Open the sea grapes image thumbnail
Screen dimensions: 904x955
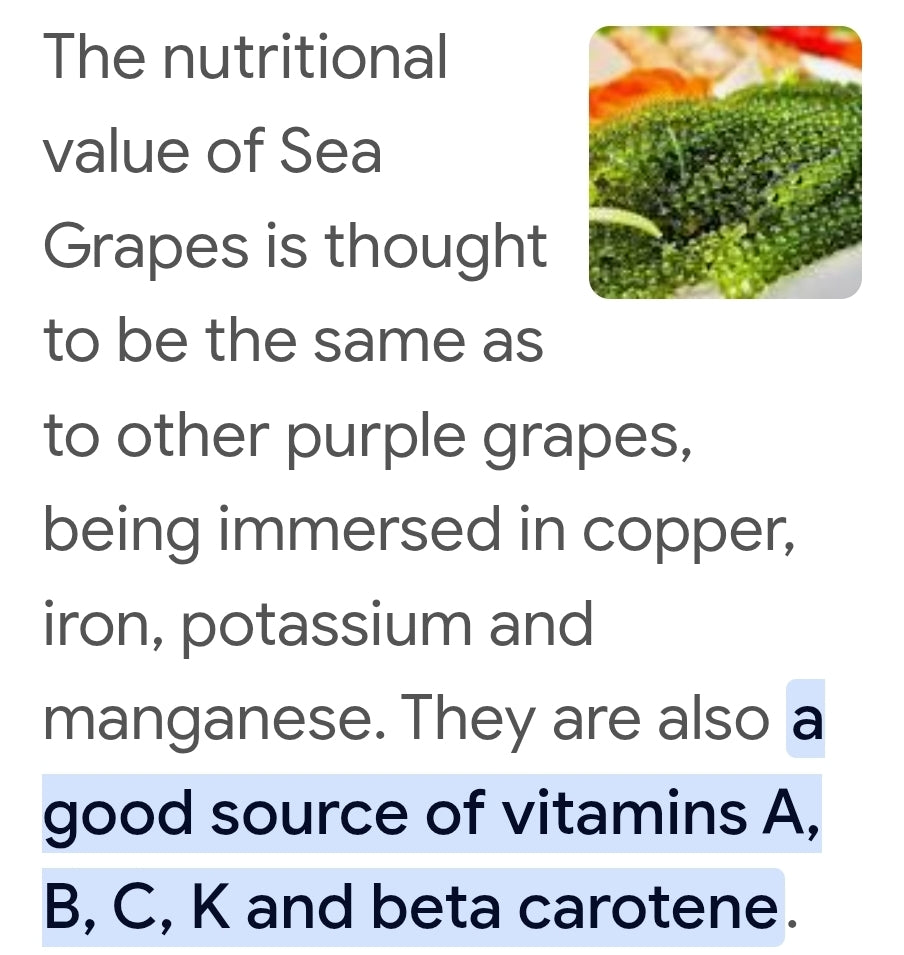(x=725, y=163)
